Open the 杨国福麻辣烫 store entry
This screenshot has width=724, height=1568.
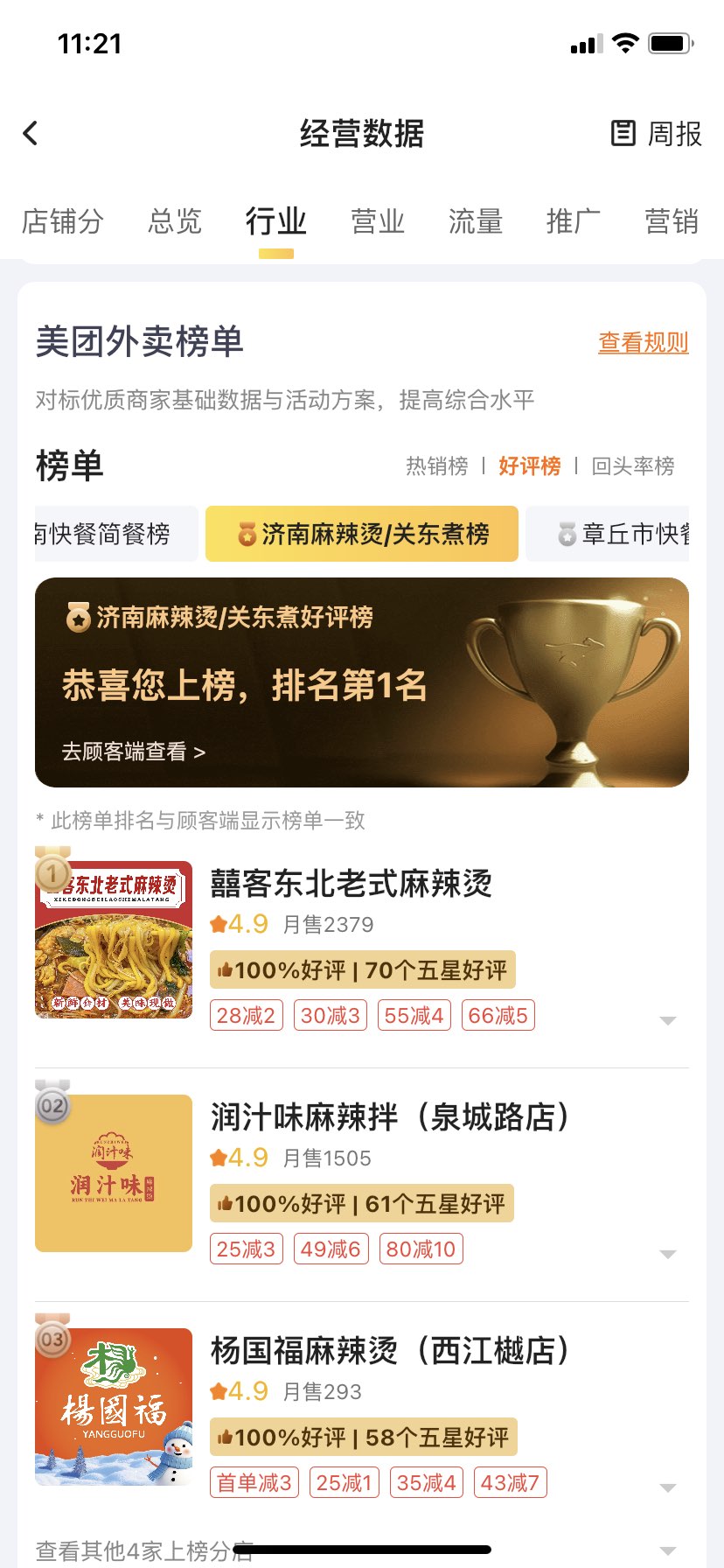click(390, 1351)
